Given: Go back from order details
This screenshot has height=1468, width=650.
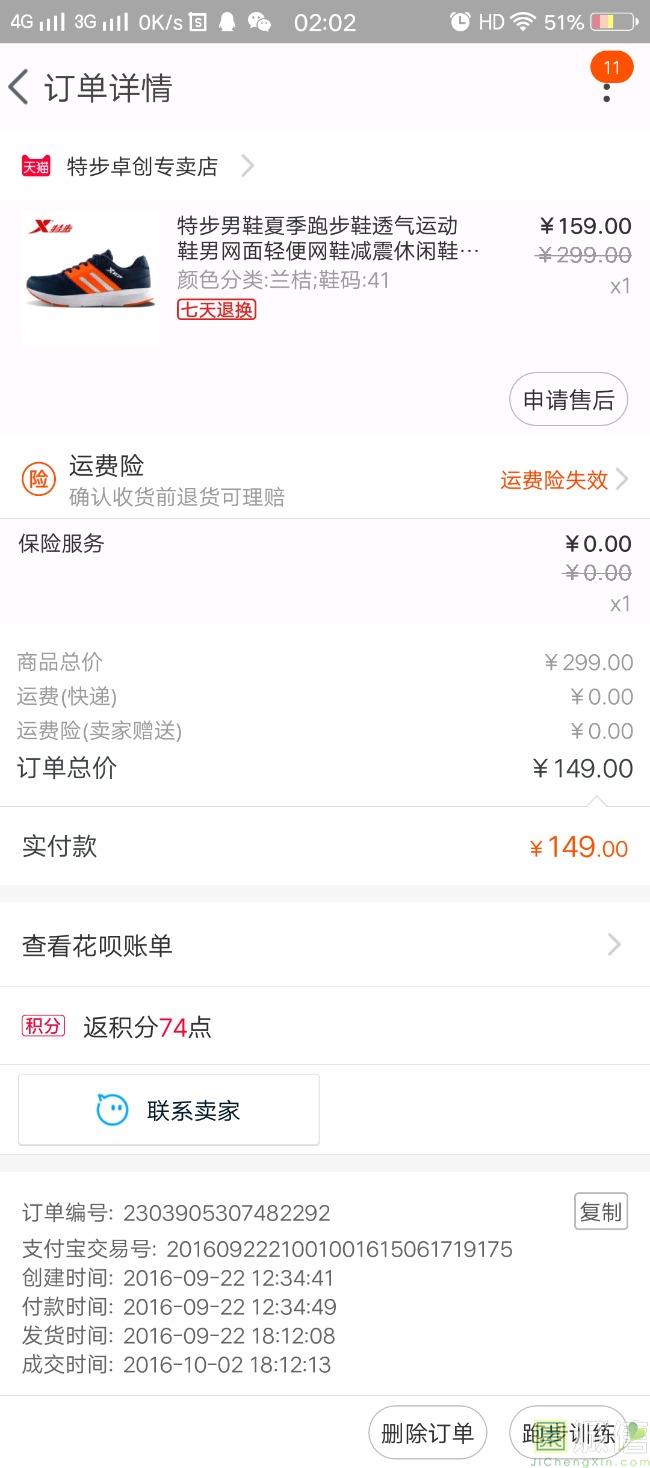Looking at the screenshot, I should pos(18,87).
